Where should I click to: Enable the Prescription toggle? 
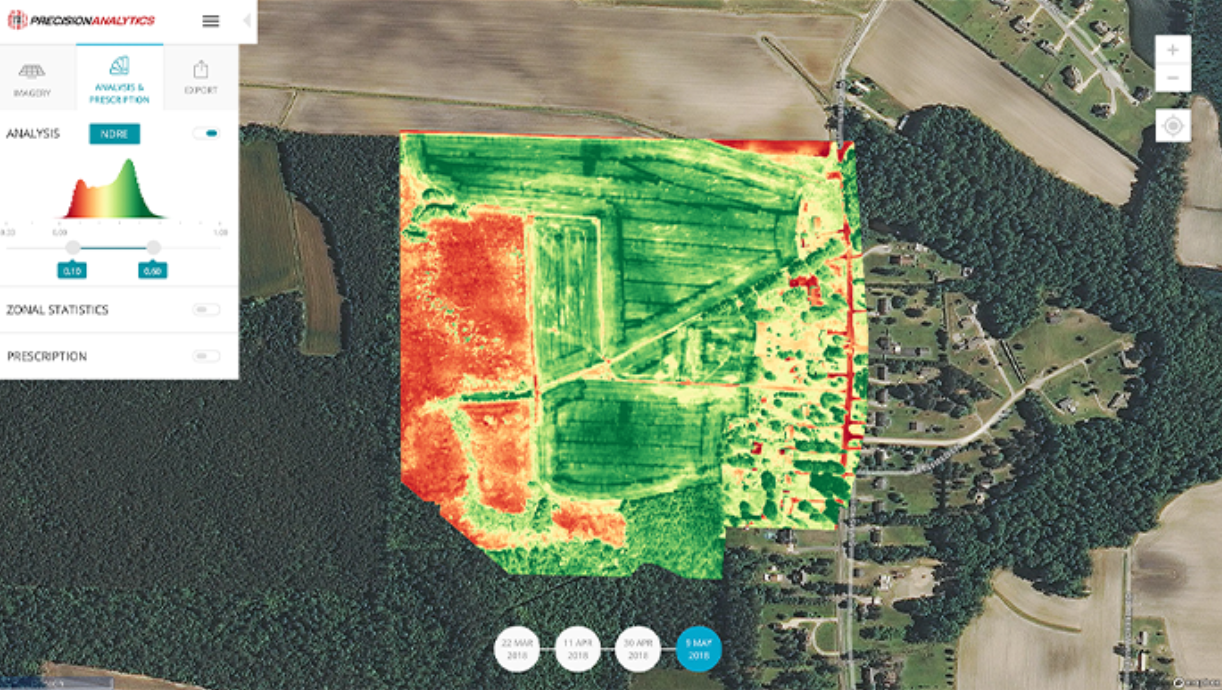(x=207, y=356)
